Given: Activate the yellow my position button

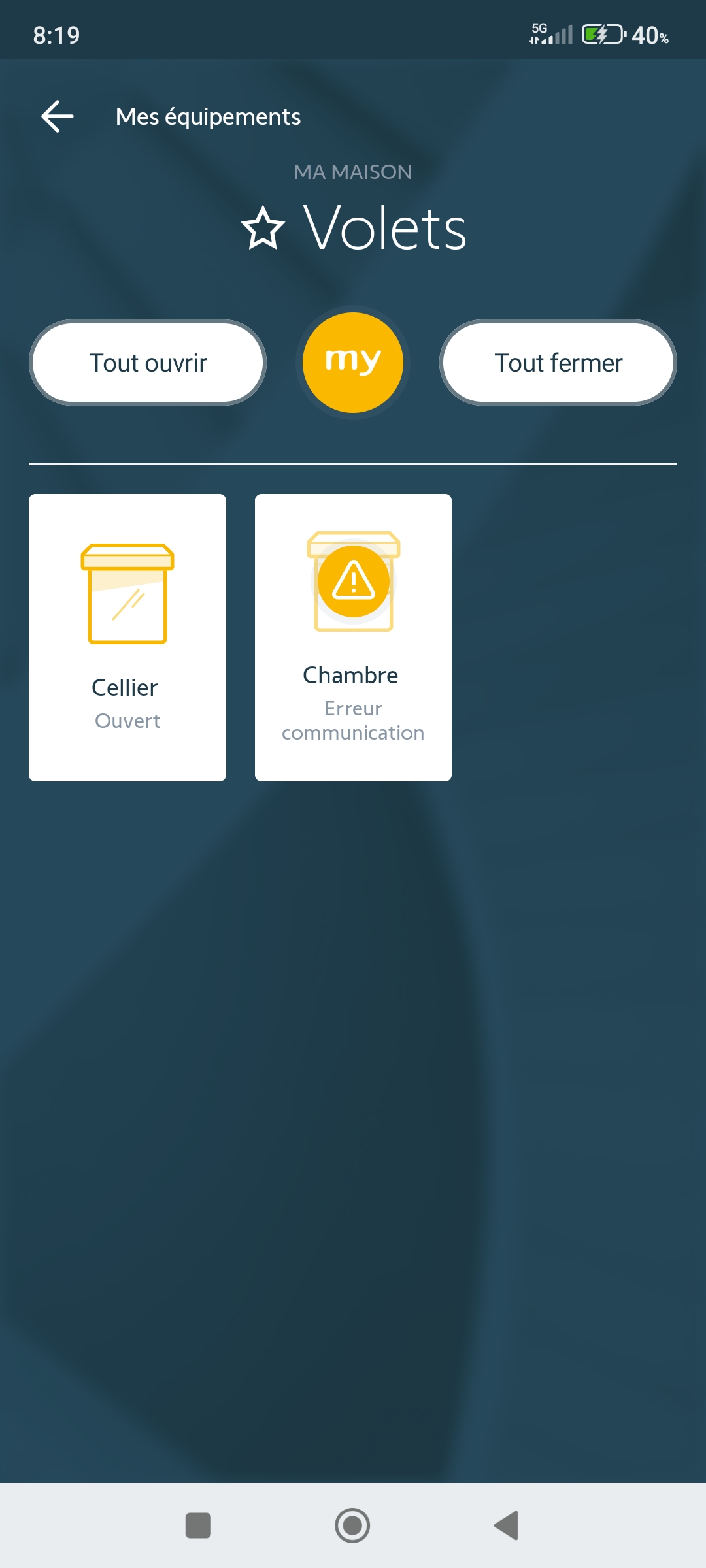Looking at the screenshot, I should click(353, 363).
